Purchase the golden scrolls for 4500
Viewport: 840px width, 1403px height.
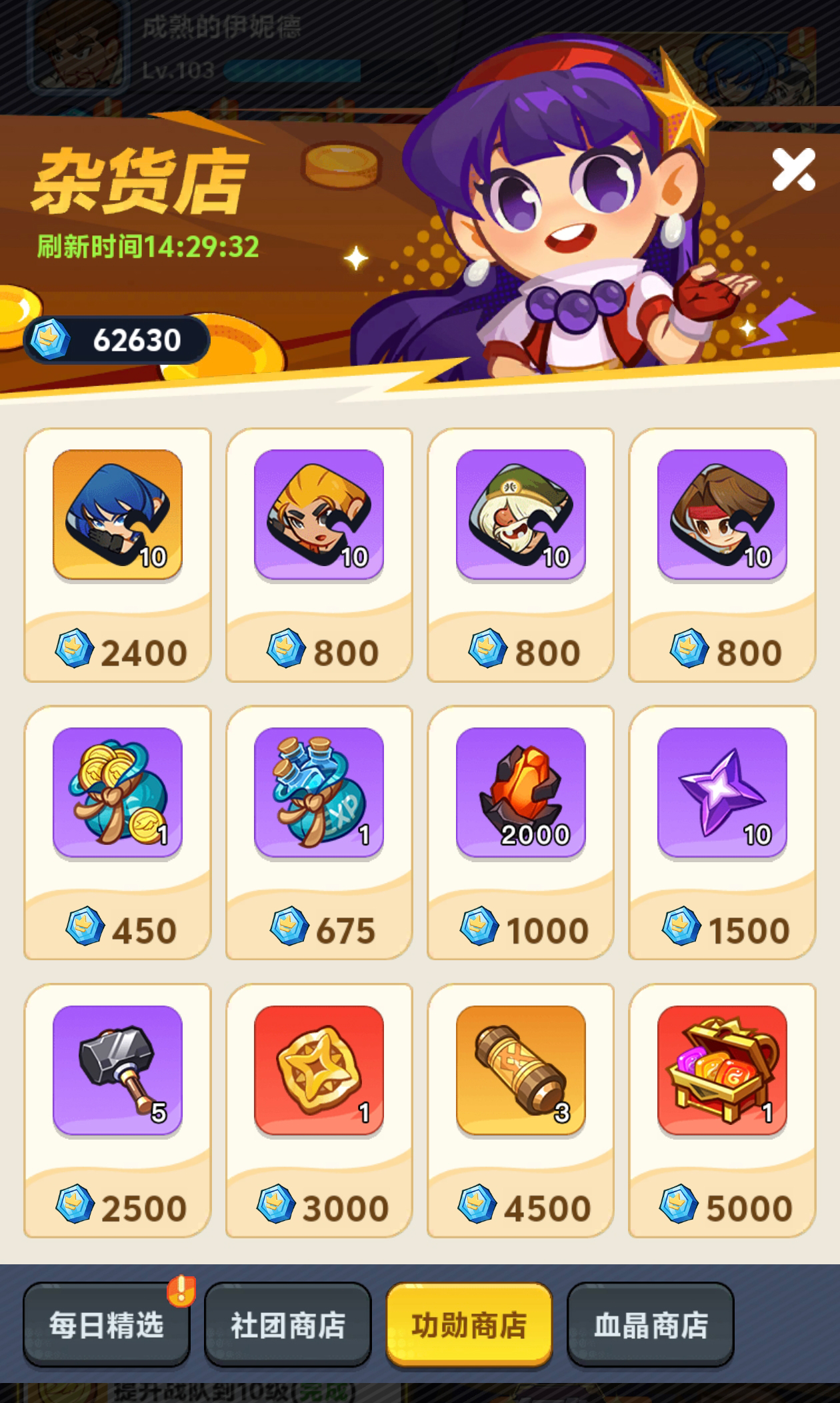click(x=521, y=1110)
